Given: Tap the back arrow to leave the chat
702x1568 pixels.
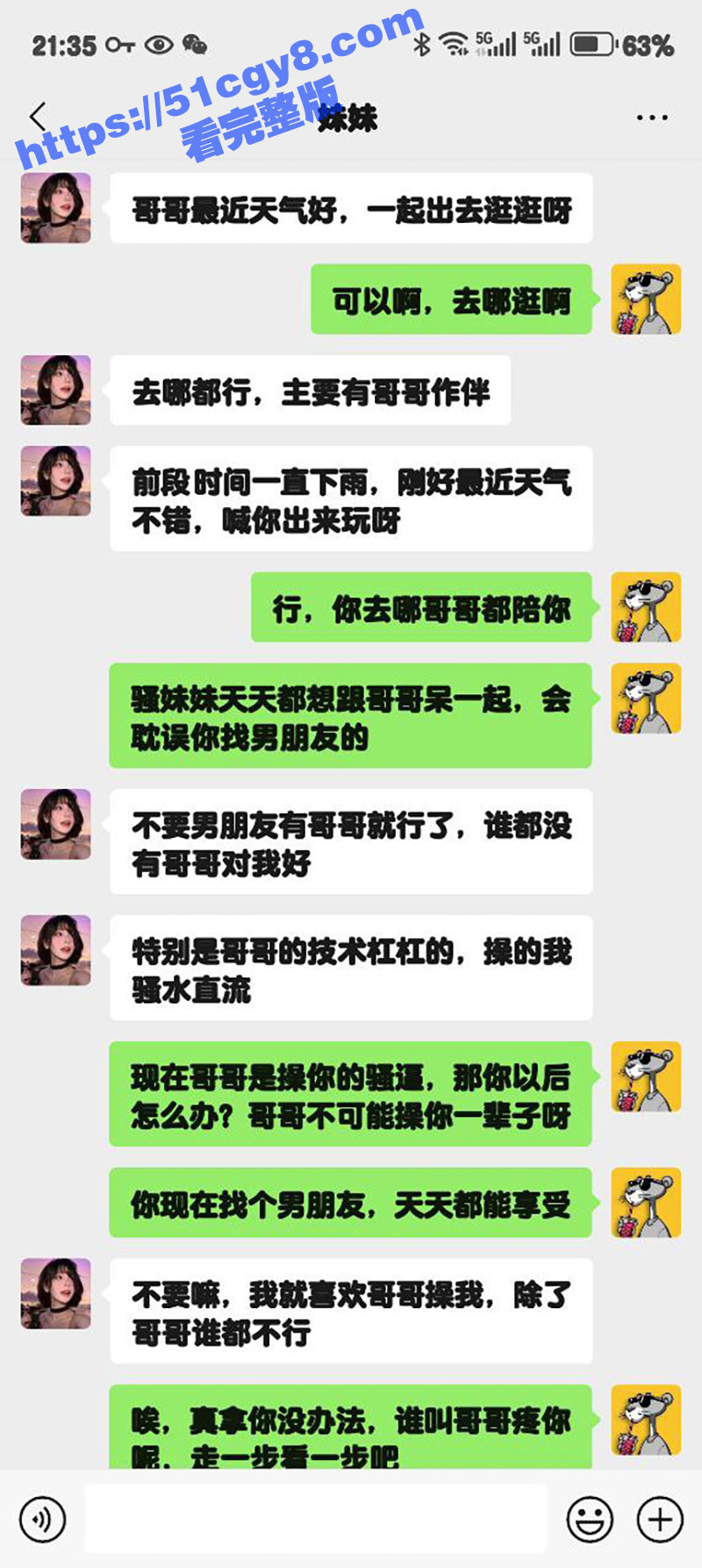Looking at the screenshot, I should pos(35,114).
